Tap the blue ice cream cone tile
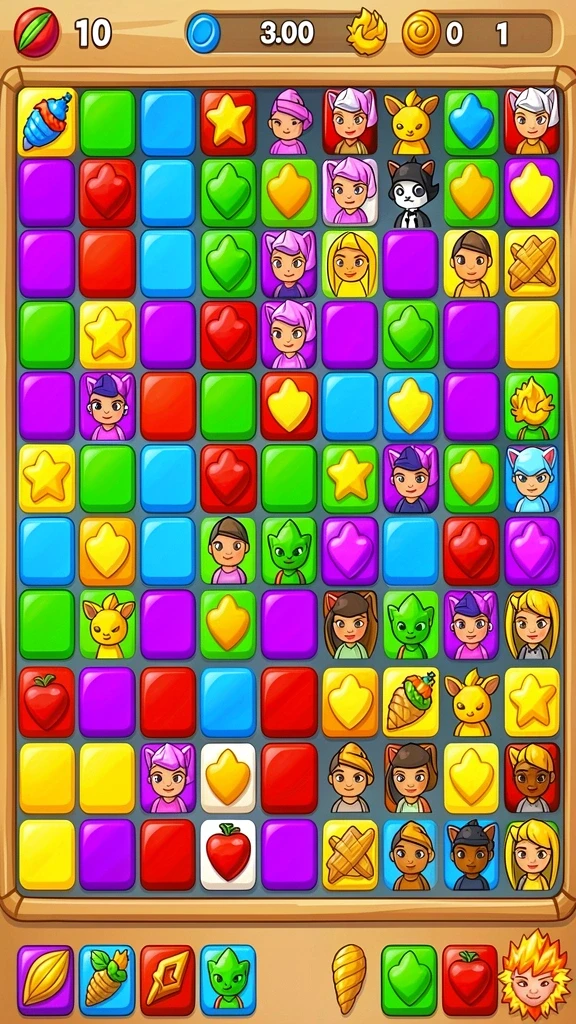Screen dimensions: 576x1024 point(46,122)
